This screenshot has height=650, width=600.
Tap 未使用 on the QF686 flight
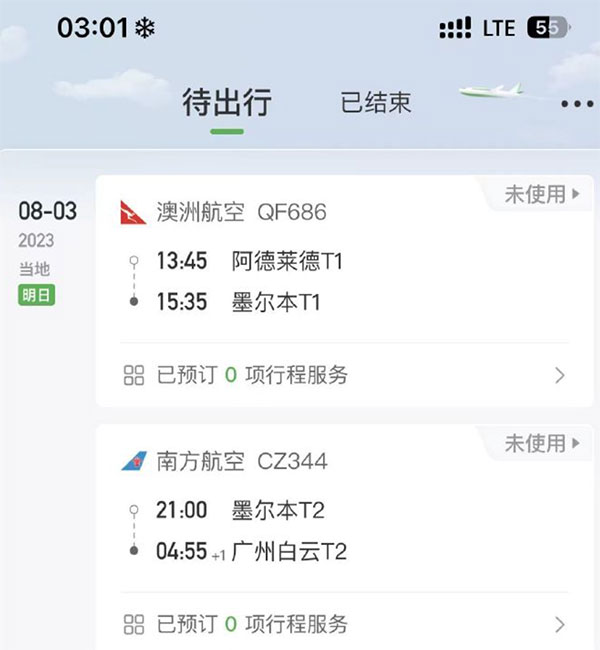pos(541,195)
